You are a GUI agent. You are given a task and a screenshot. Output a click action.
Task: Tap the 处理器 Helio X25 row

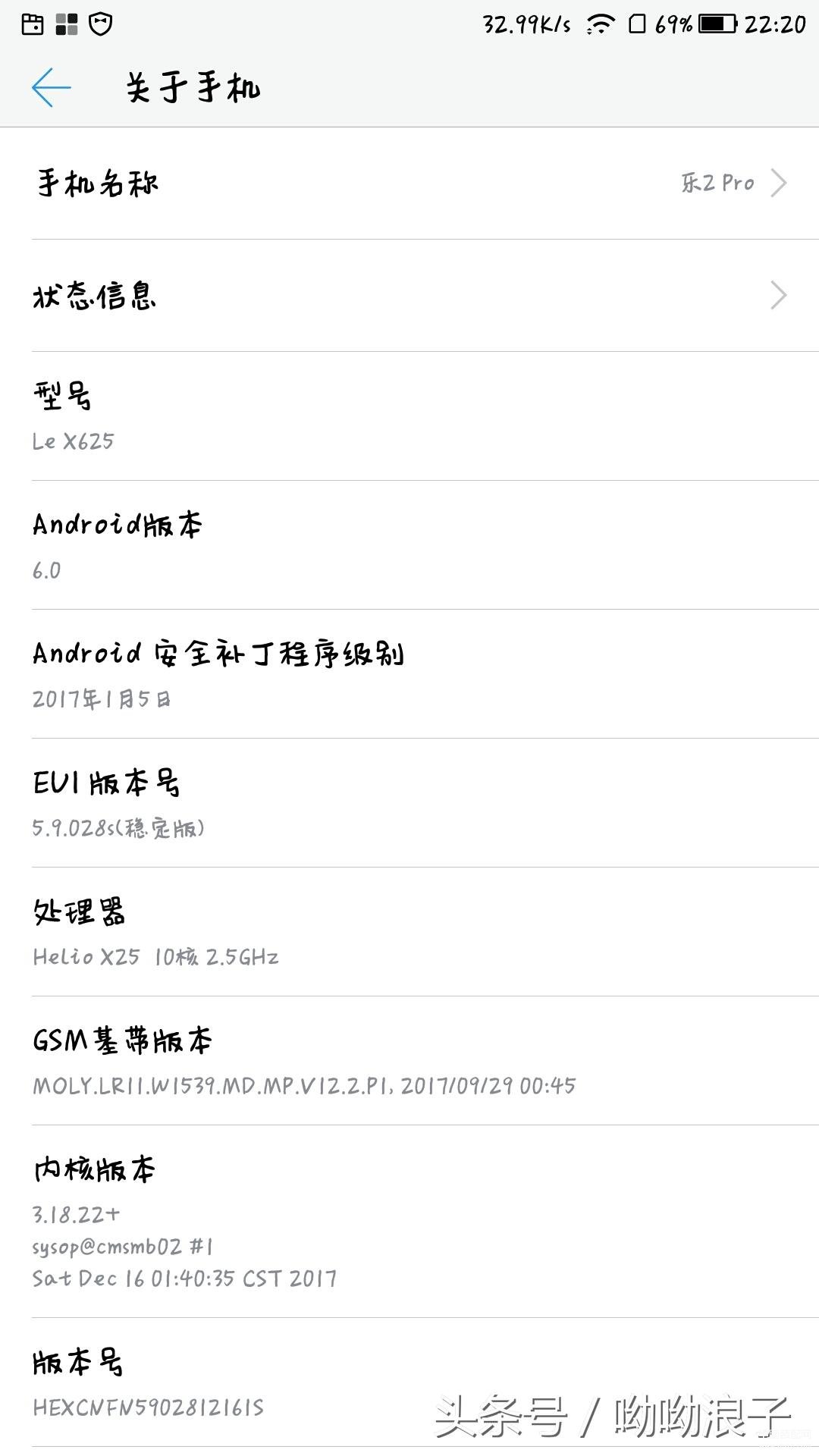click(x=409, y=932)
